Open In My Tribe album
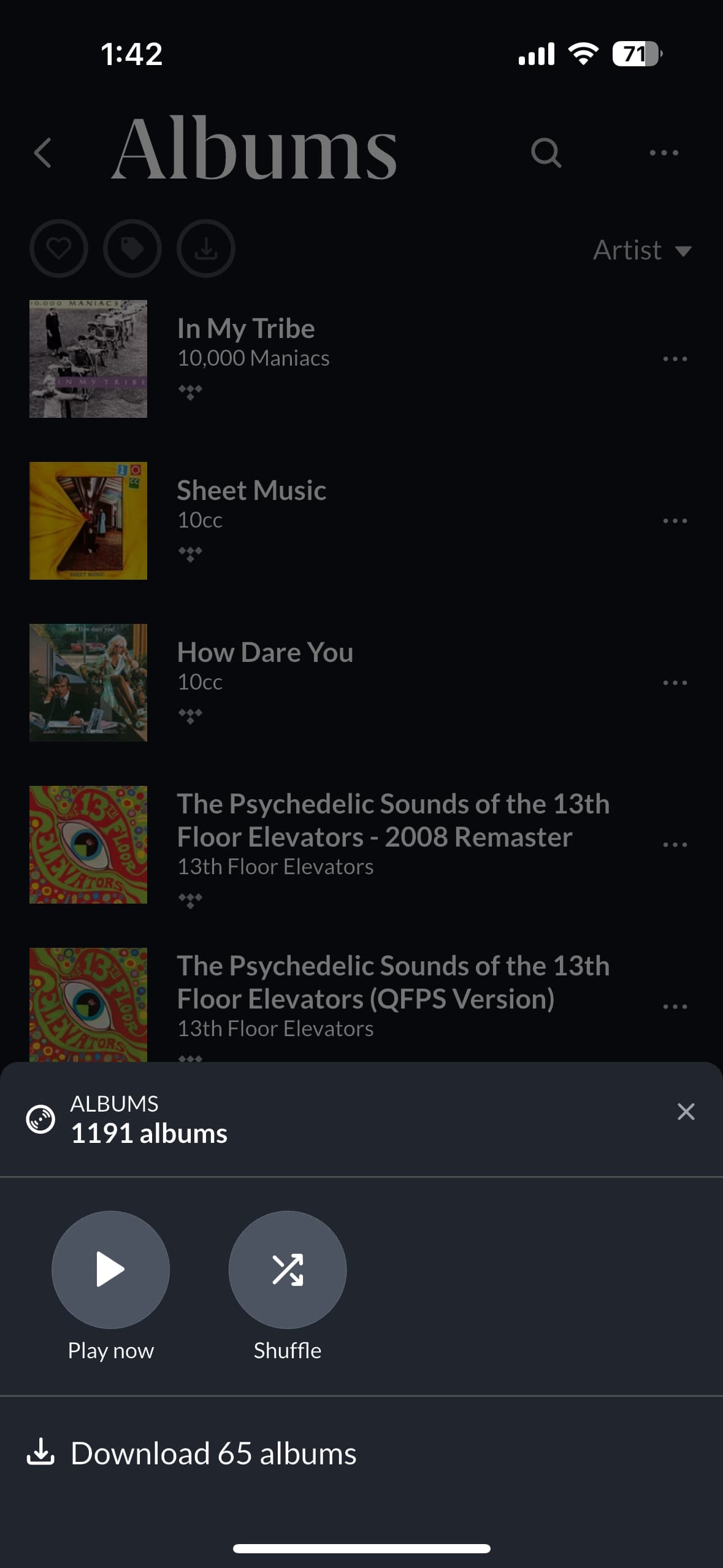This screenshot has height=1568, width=723. coord(245,329)
